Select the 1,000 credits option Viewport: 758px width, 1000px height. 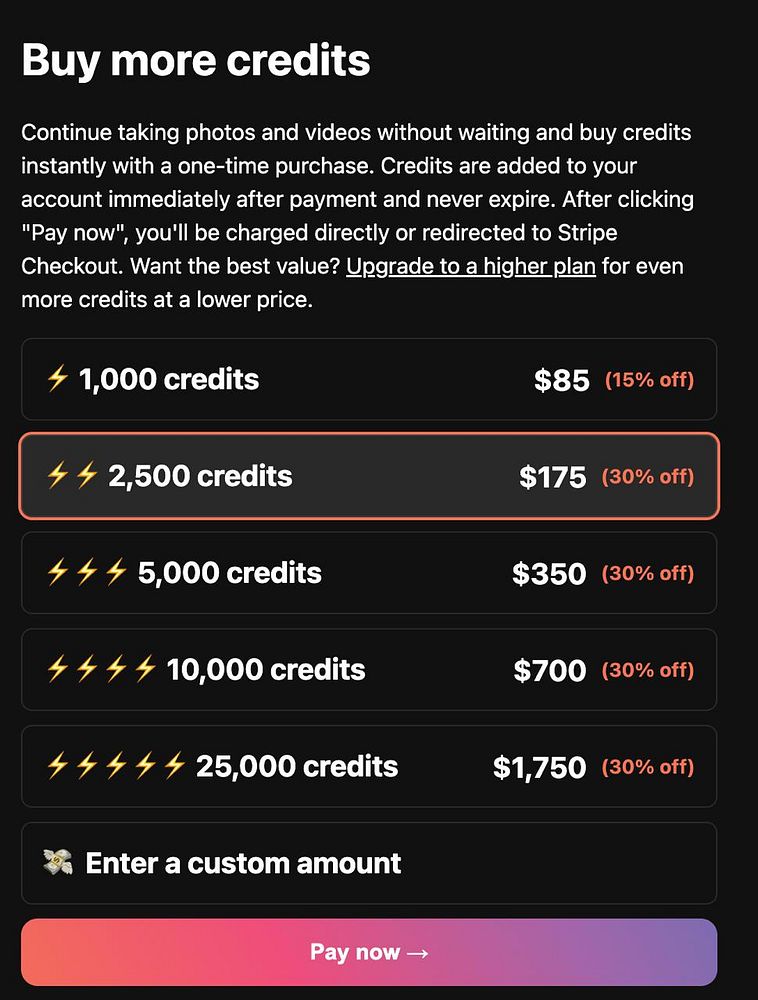click(x=368, y=380)
